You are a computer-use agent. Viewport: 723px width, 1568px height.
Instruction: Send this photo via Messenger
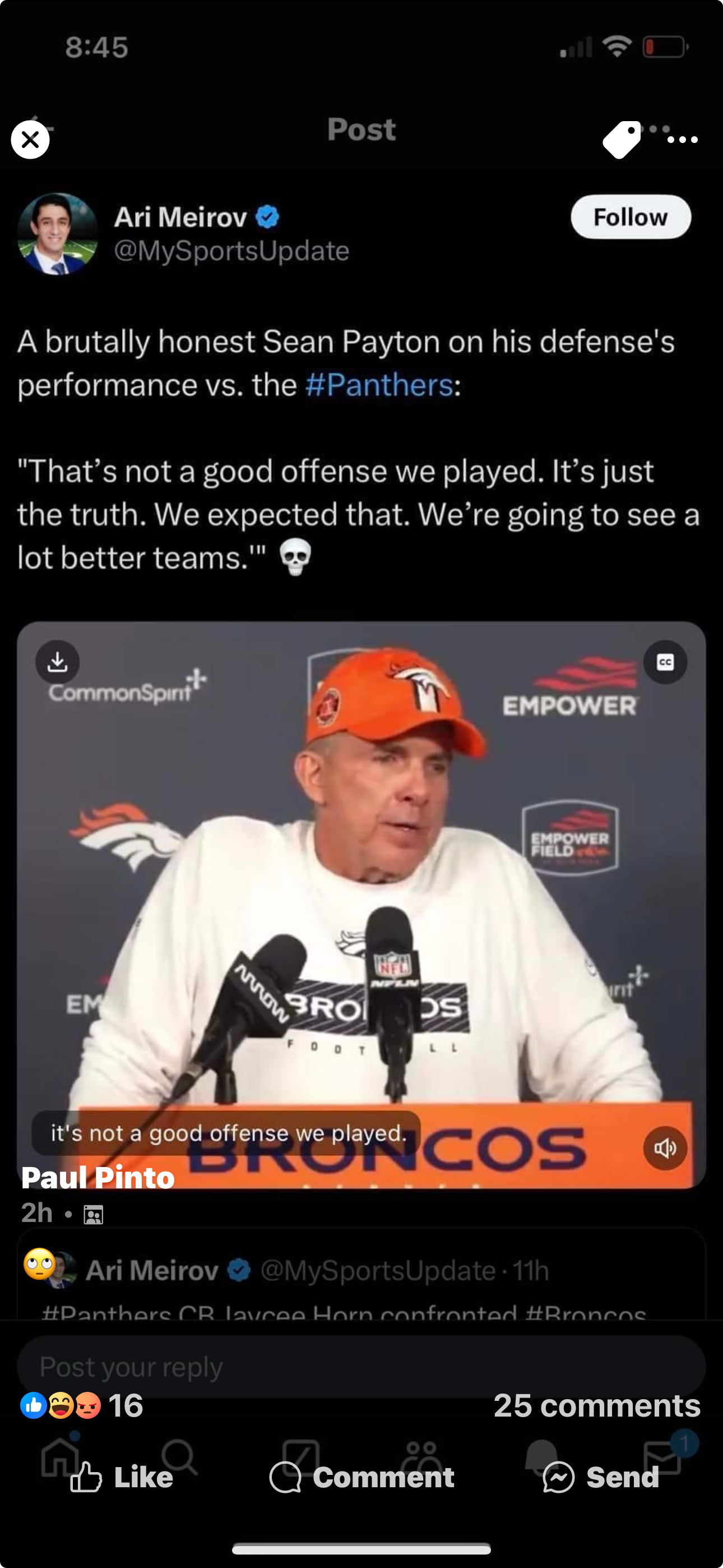tap(601, 1477)
